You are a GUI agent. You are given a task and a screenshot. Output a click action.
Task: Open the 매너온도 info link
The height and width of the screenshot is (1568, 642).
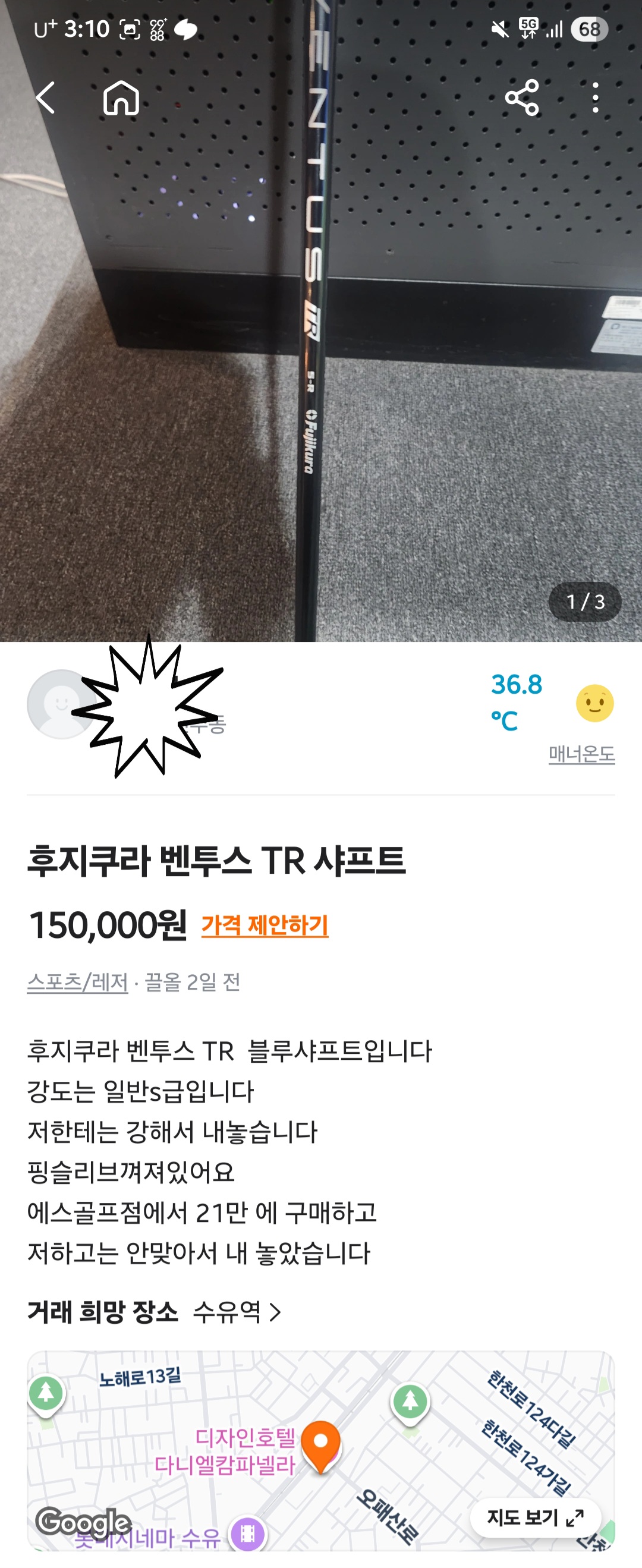point(581,754)
